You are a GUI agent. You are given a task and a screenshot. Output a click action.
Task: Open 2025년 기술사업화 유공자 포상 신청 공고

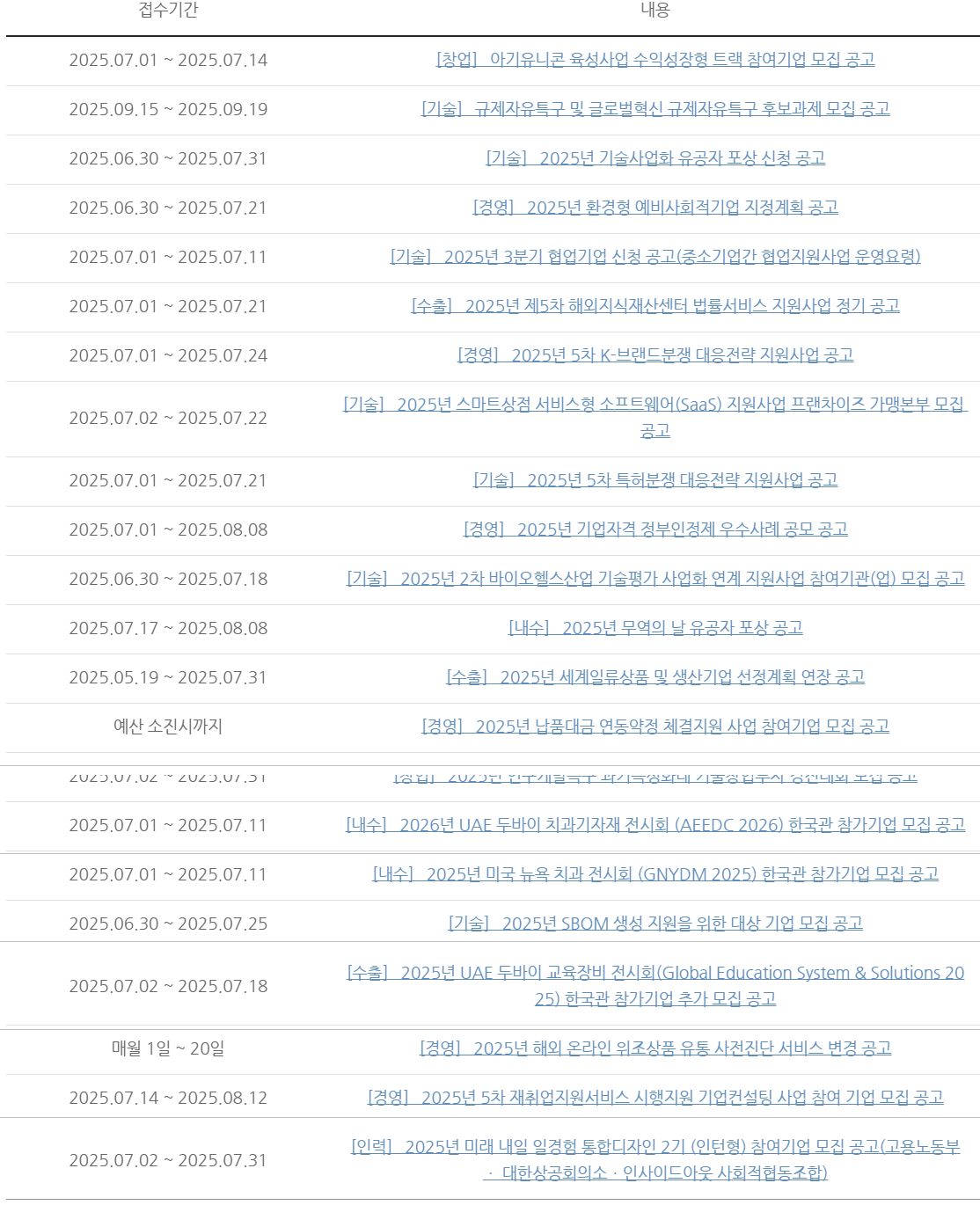point(655,158)
